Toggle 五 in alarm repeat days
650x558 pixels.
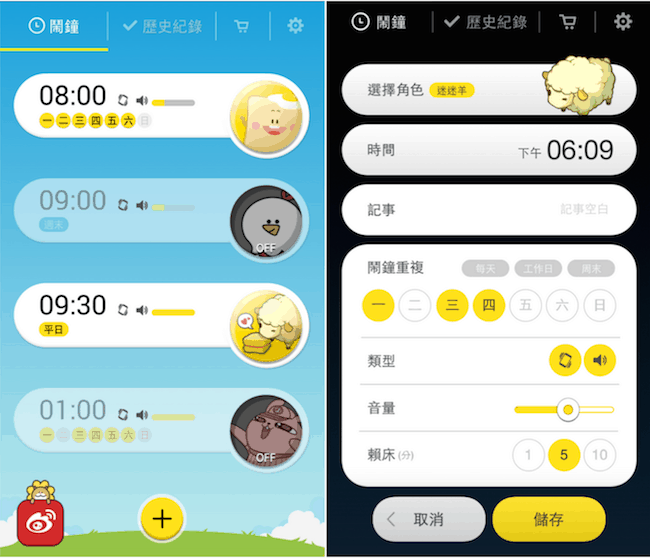pyautogui.click(x=525, y=304)
